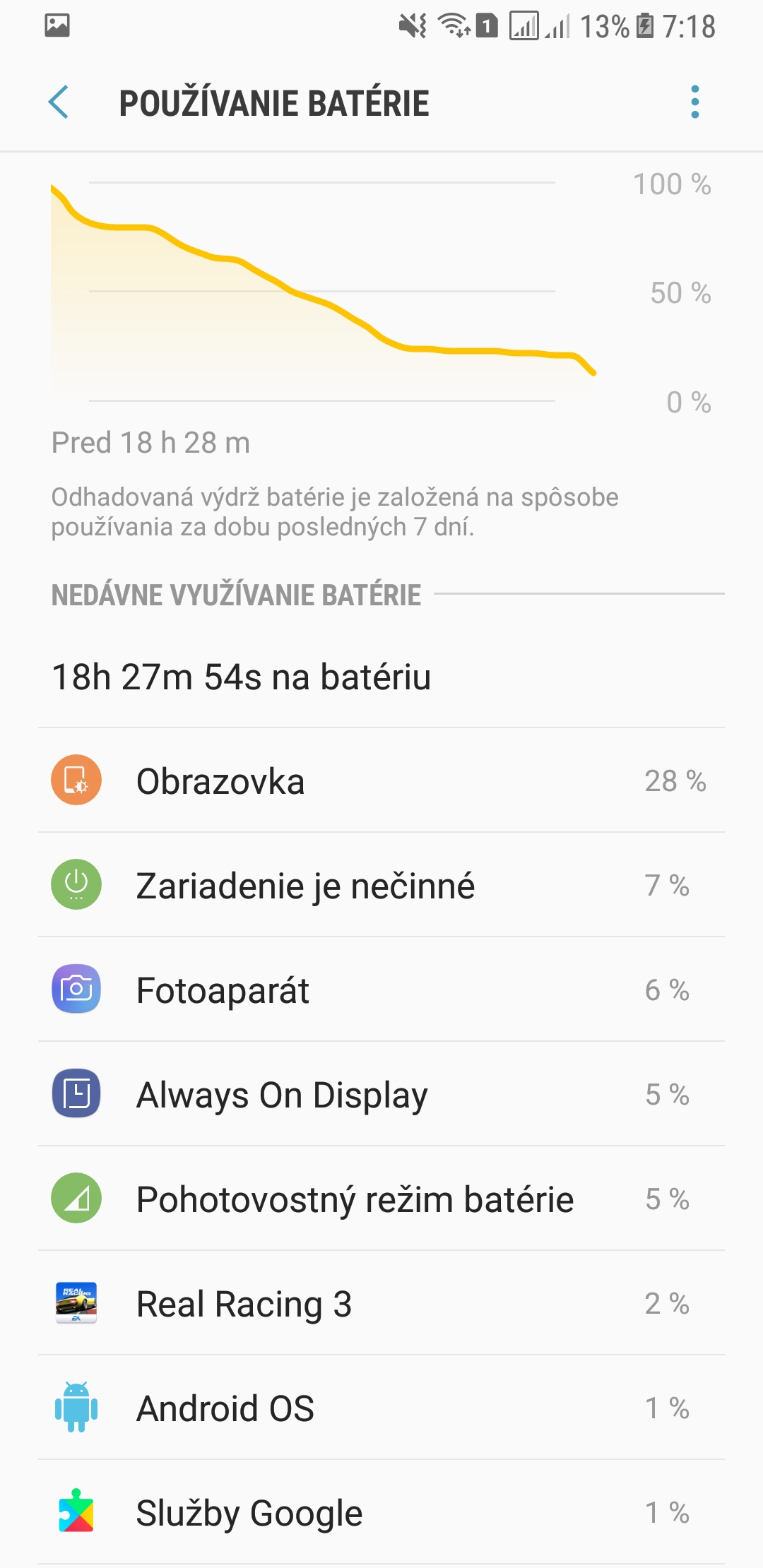763x1568 pixels.
Task: Select the Zariadenie je nečinné row
Action: (x=381, y=885)
